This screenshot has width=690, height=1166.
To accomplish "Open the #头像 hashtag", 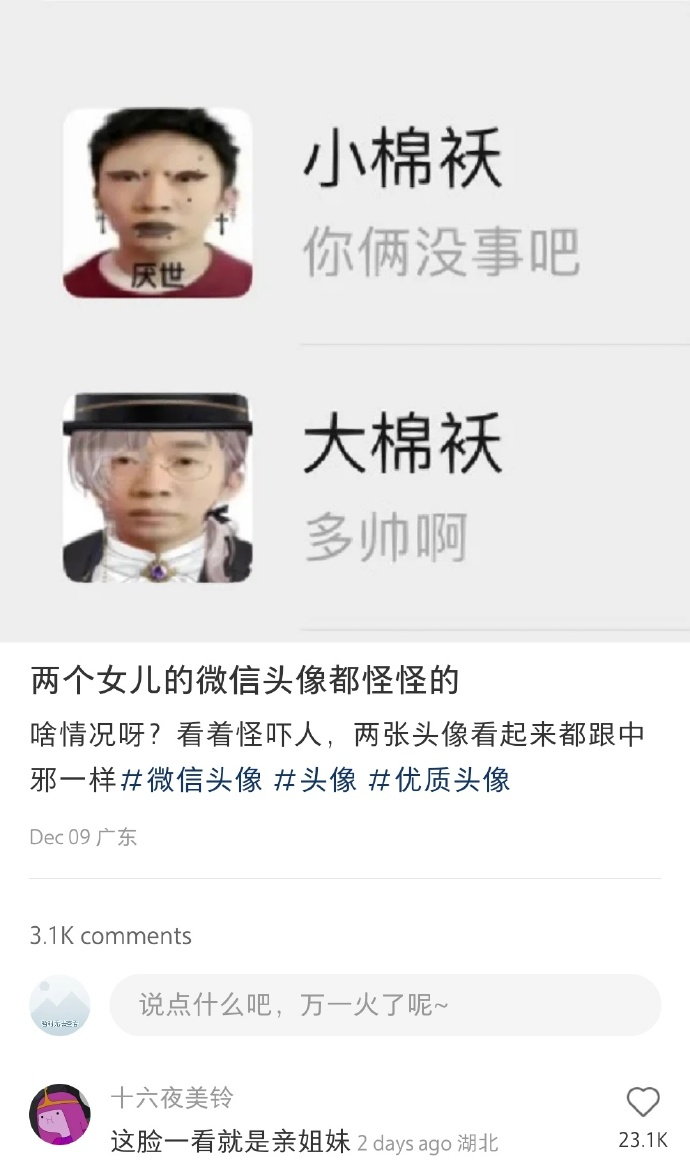I will (x=315, y=779).
